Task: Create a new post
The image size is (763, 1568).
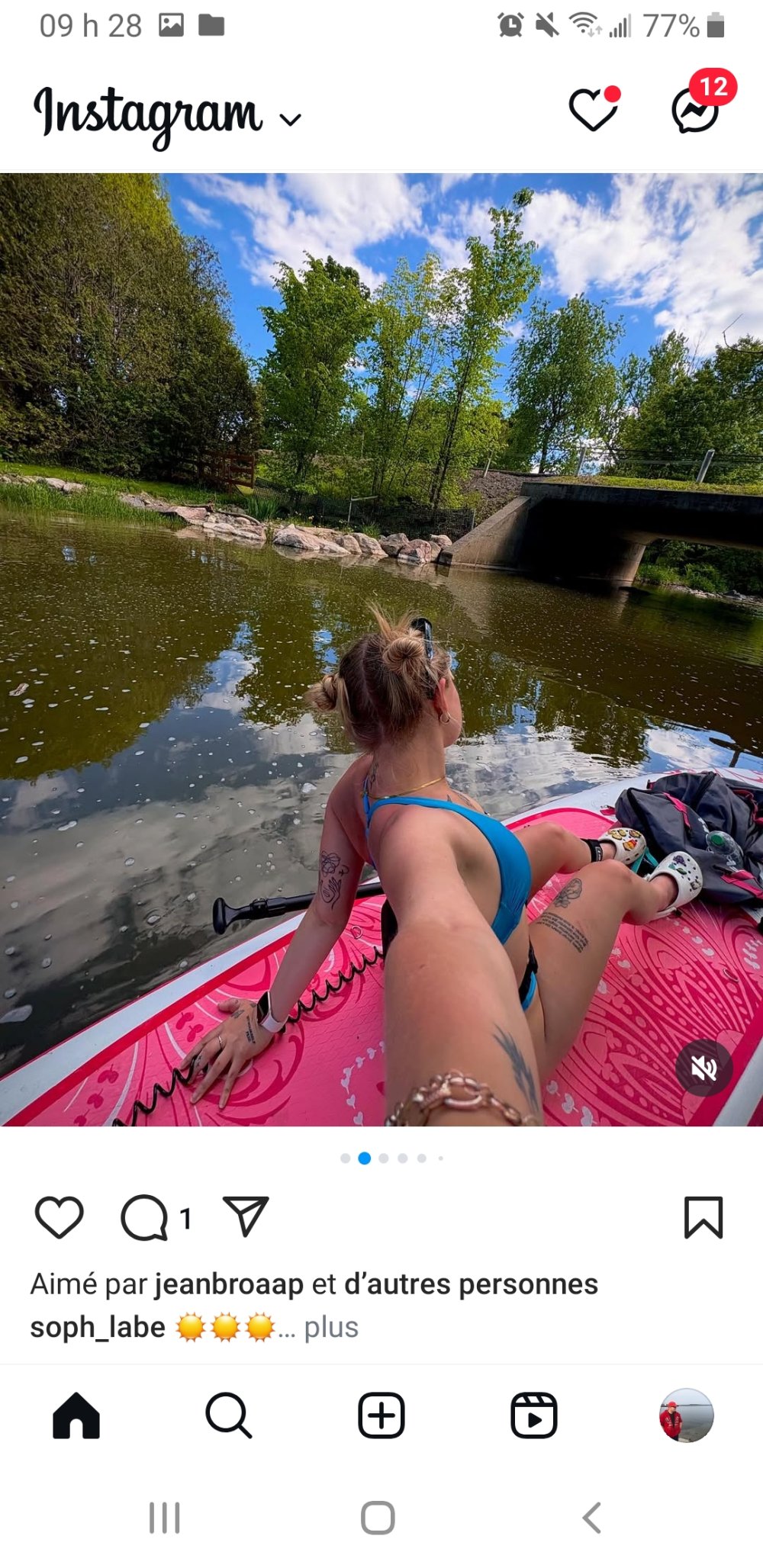Action: point(381,1415)
